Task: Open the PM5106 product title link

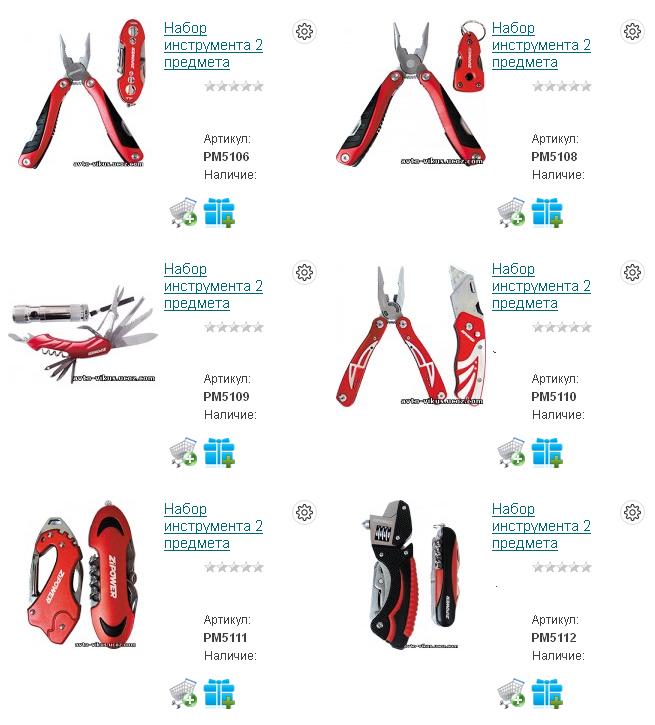Action: pyautogui.click(x=212, y=45)
